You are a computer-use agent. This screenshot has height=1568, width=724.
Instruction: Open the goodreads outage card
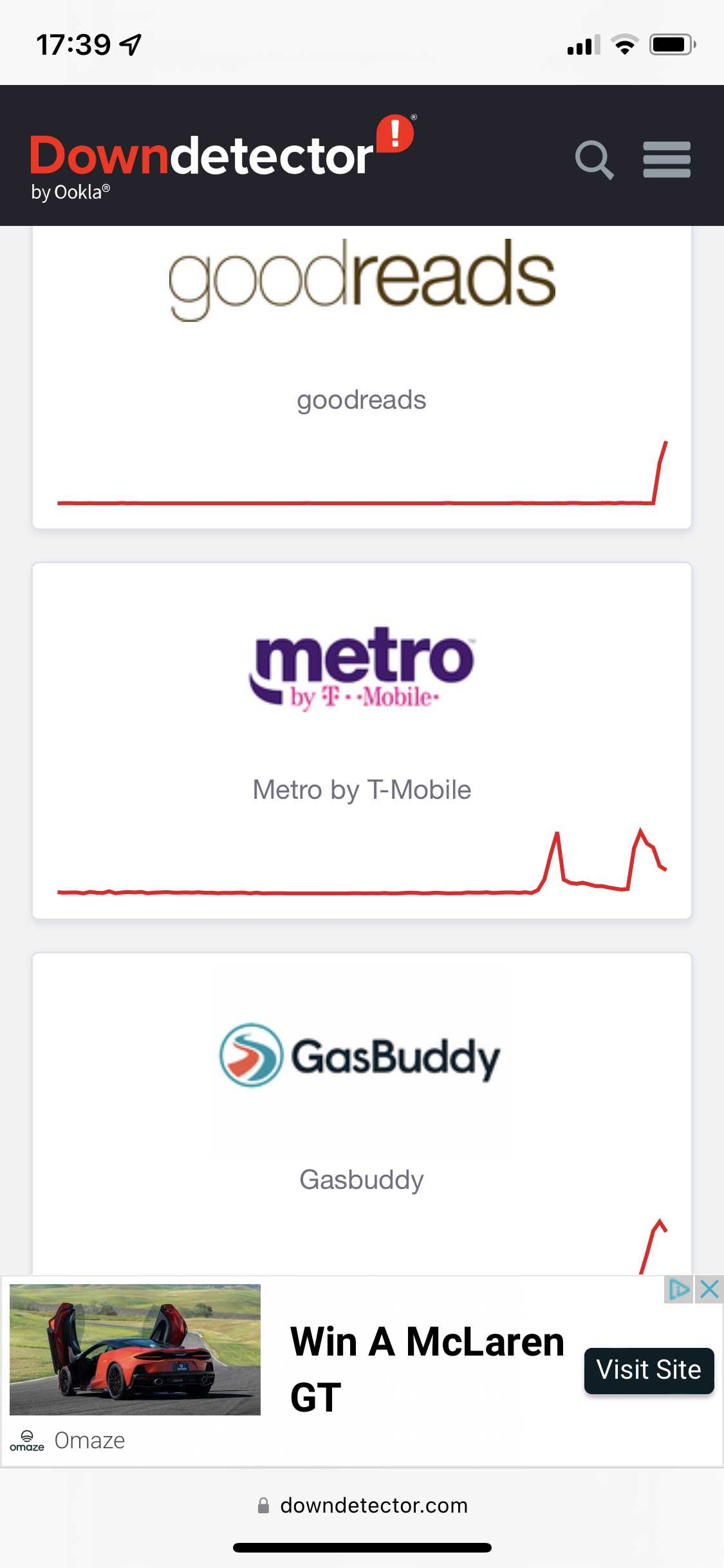[362, 377]
